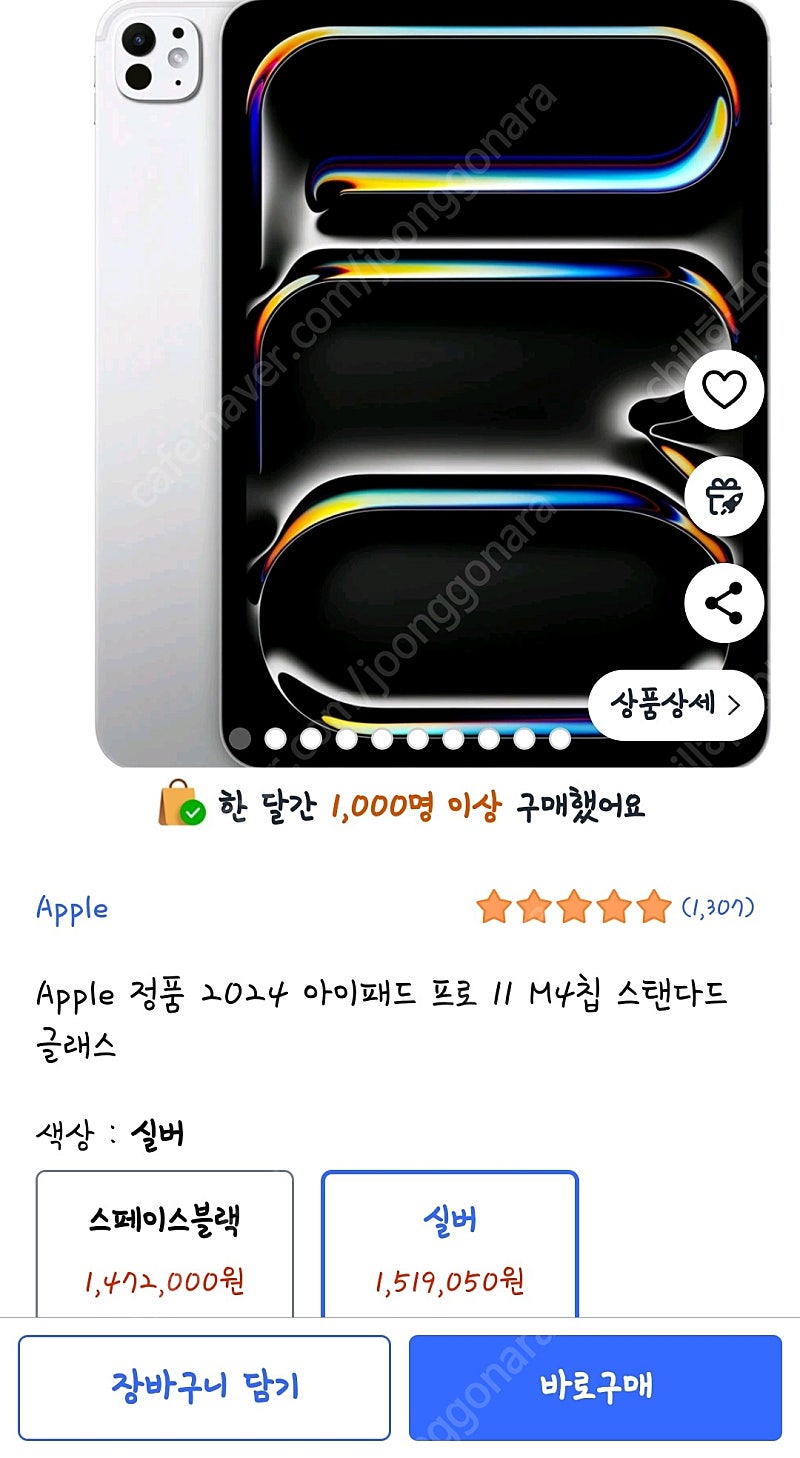
Task: Share this product listing
Action: pos(724,603)
